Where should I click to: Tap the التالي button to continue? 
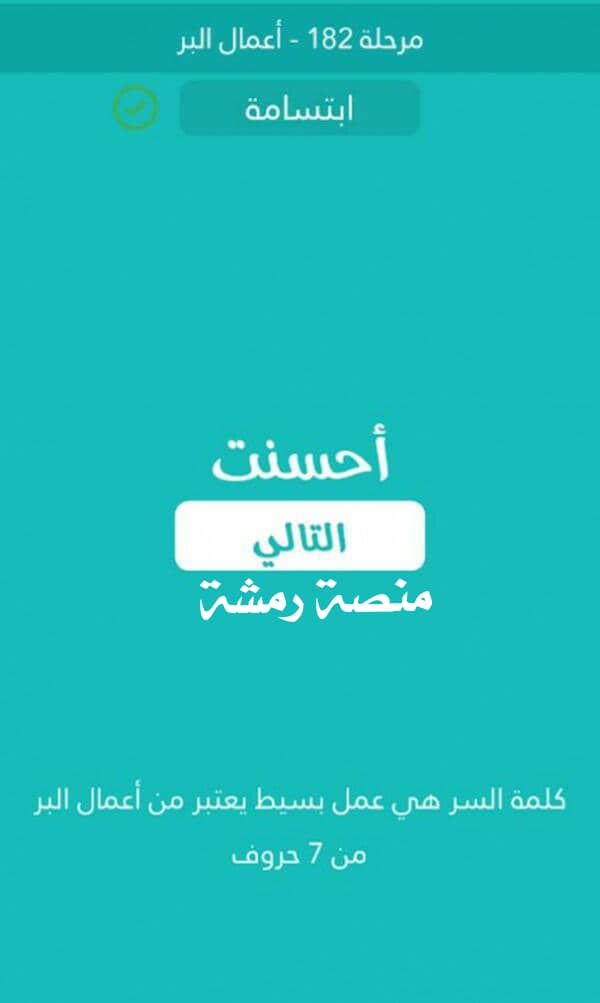pos(299,535)
